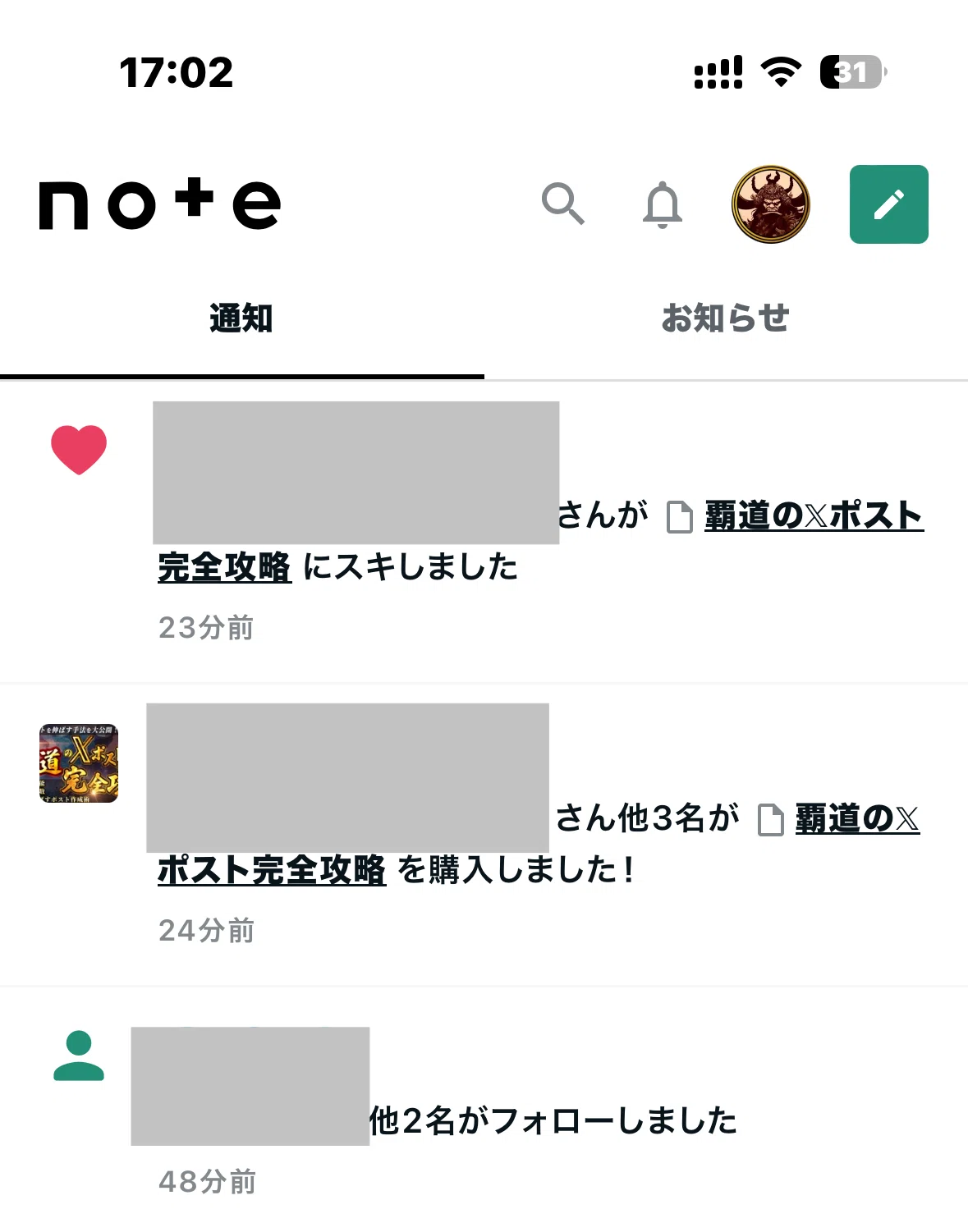Viewport: 968px width, 1232px height.
Task: Open the search magnifier icon
Action: click(563, 204)
